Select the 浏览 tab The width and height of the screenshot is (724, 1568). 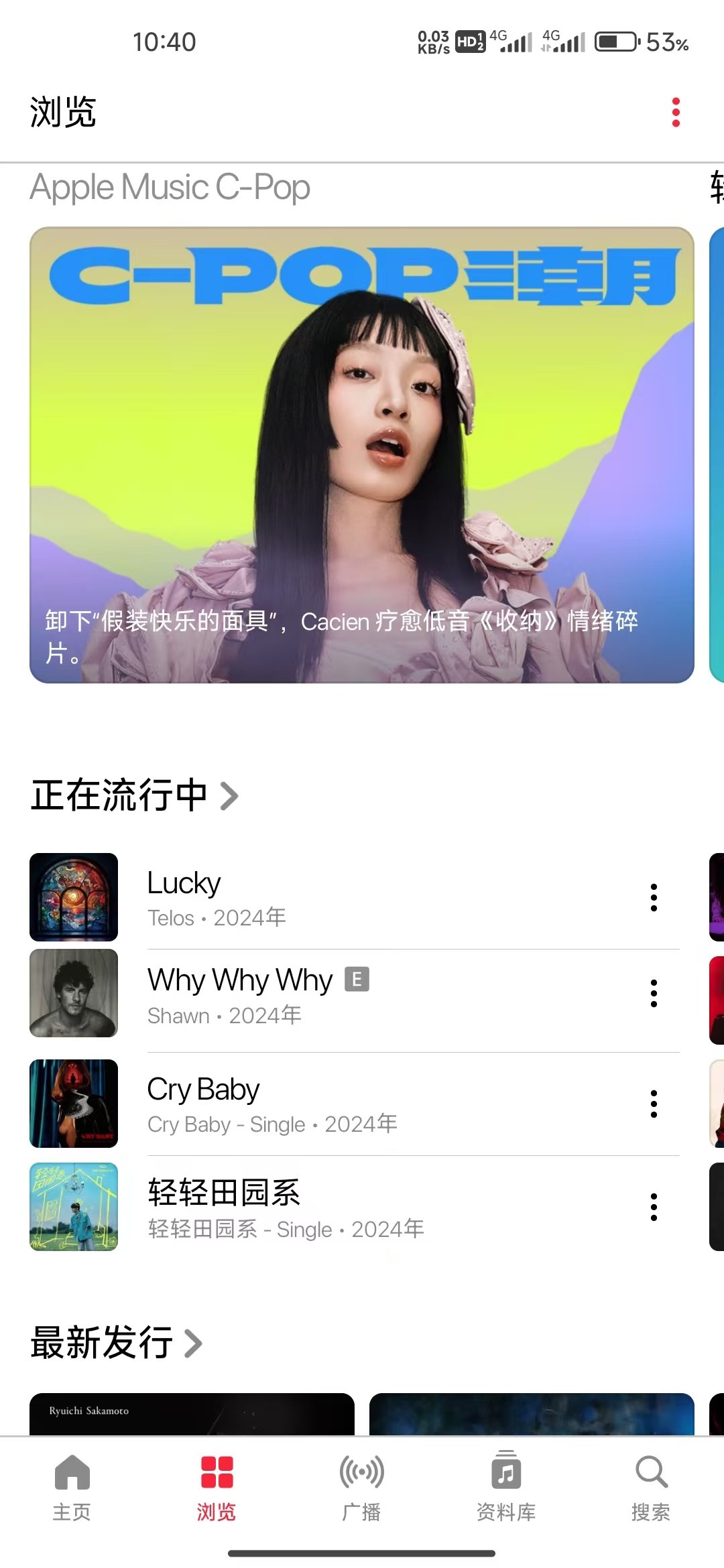tap(217, 1484)
